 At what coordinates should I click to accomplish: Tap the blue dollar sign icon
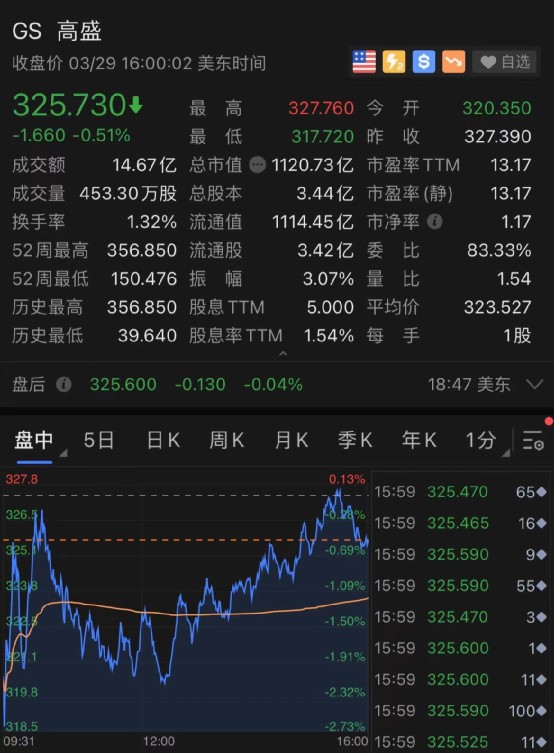click(x=423, y=62)
